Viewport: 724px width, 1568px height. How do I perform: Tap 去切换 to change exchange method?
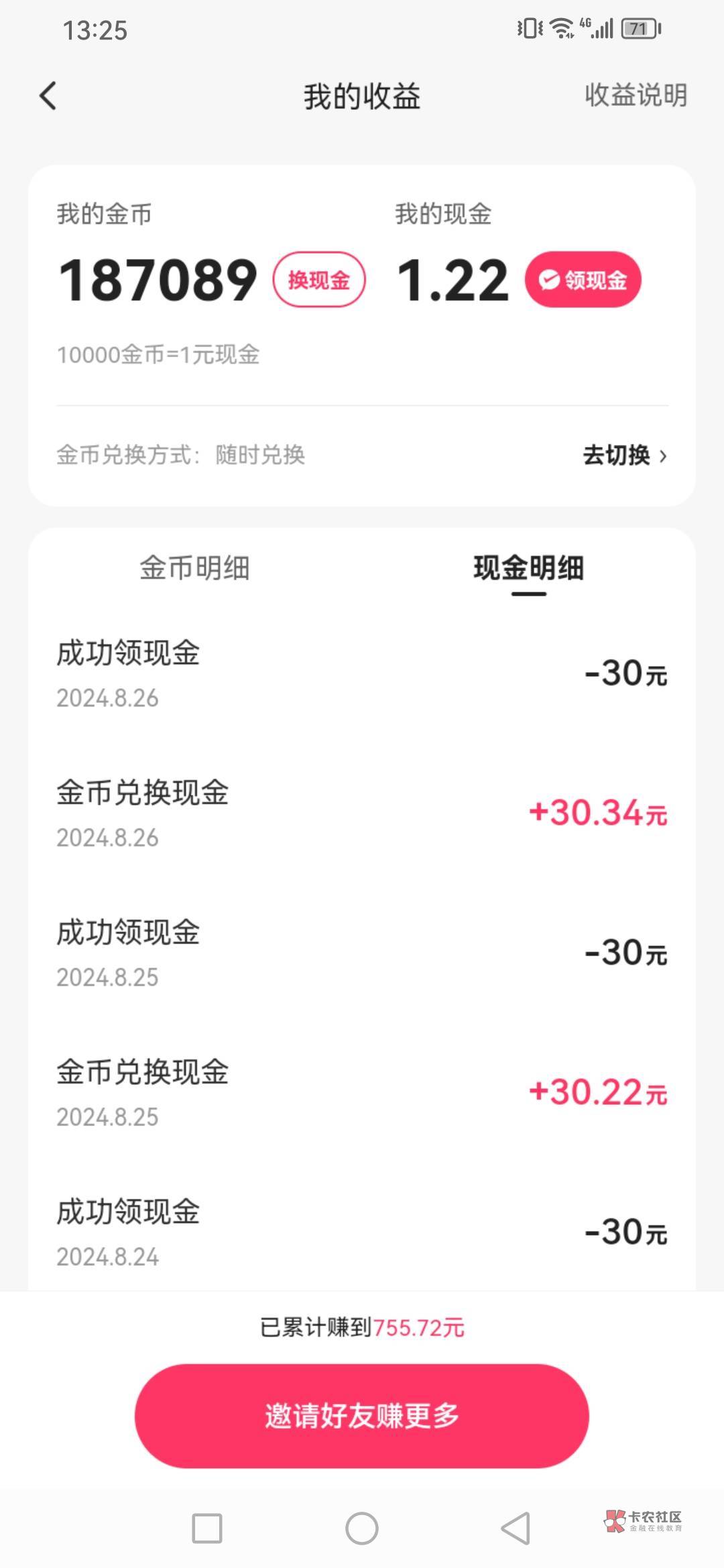click(624, 456)
